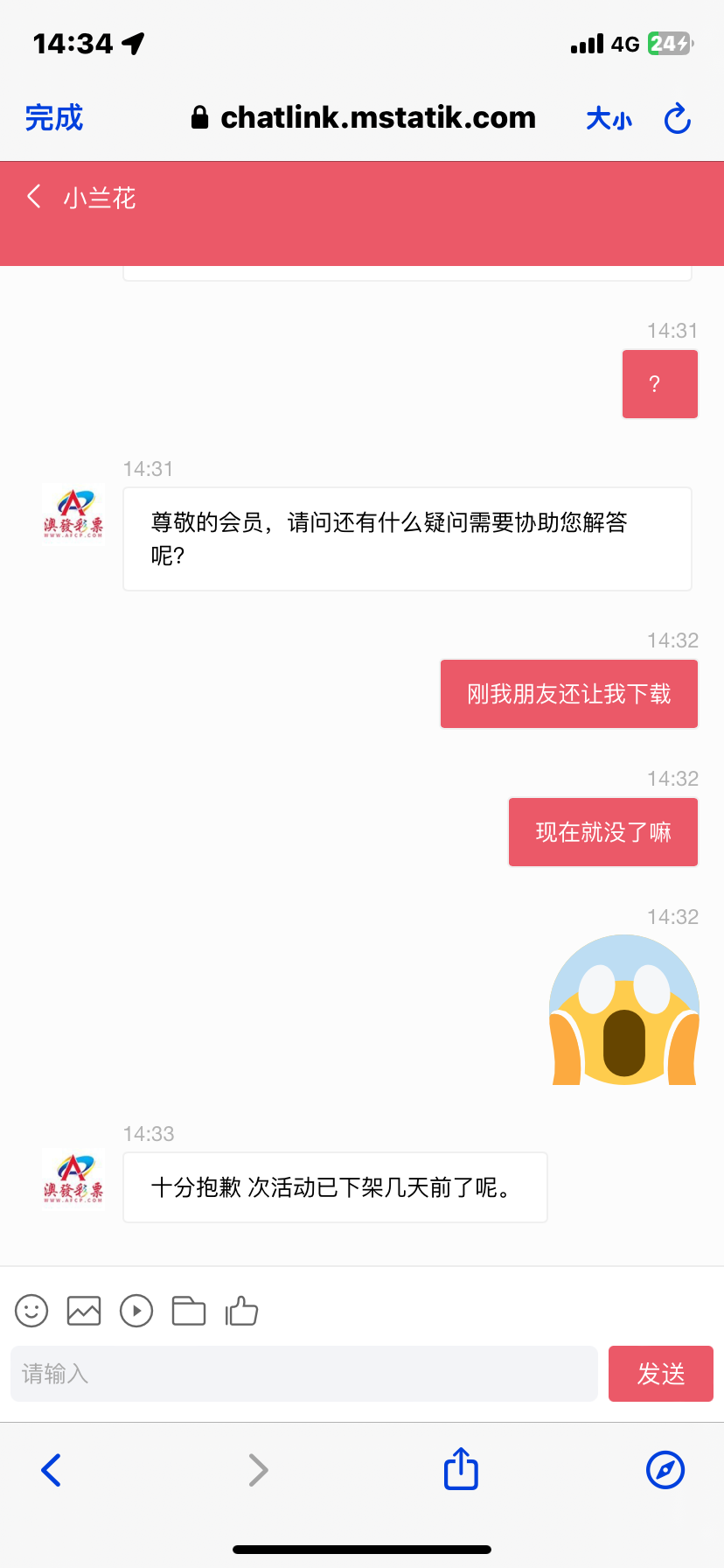Send the message with 发送

tap(660, 1374)
